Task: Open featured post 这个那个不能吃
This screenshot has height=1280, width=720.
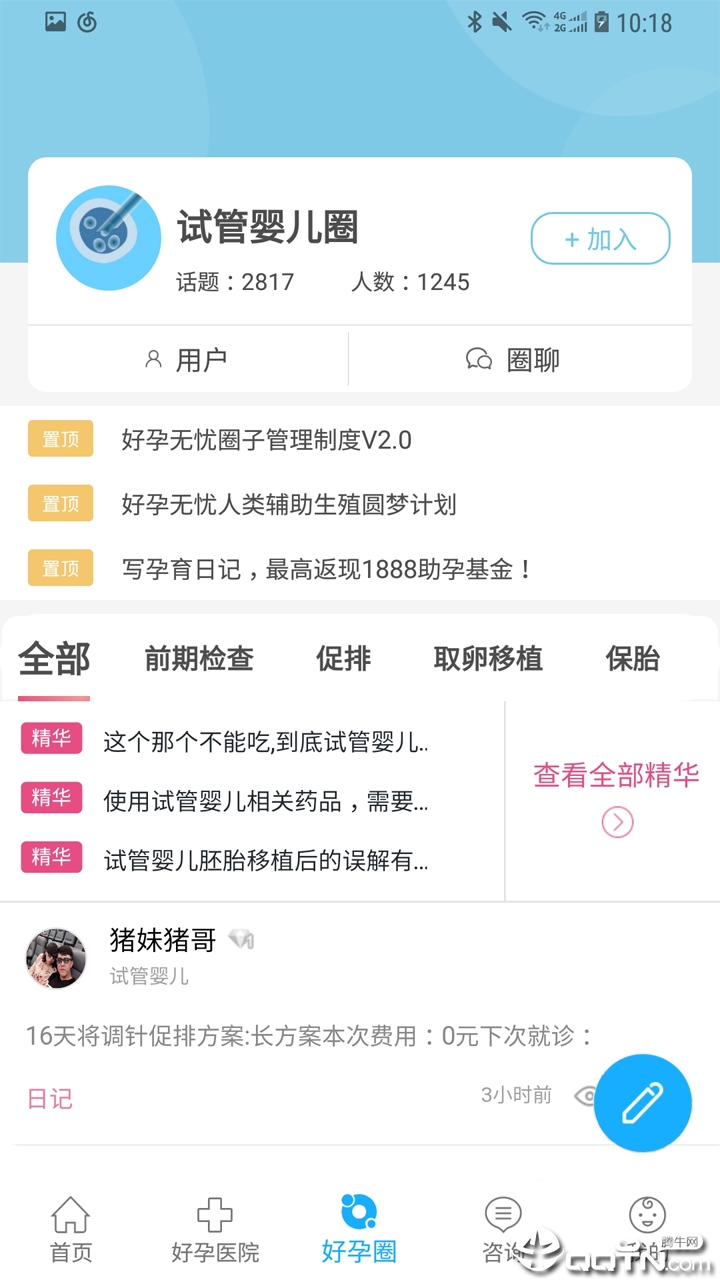Action: coord(266,742)
